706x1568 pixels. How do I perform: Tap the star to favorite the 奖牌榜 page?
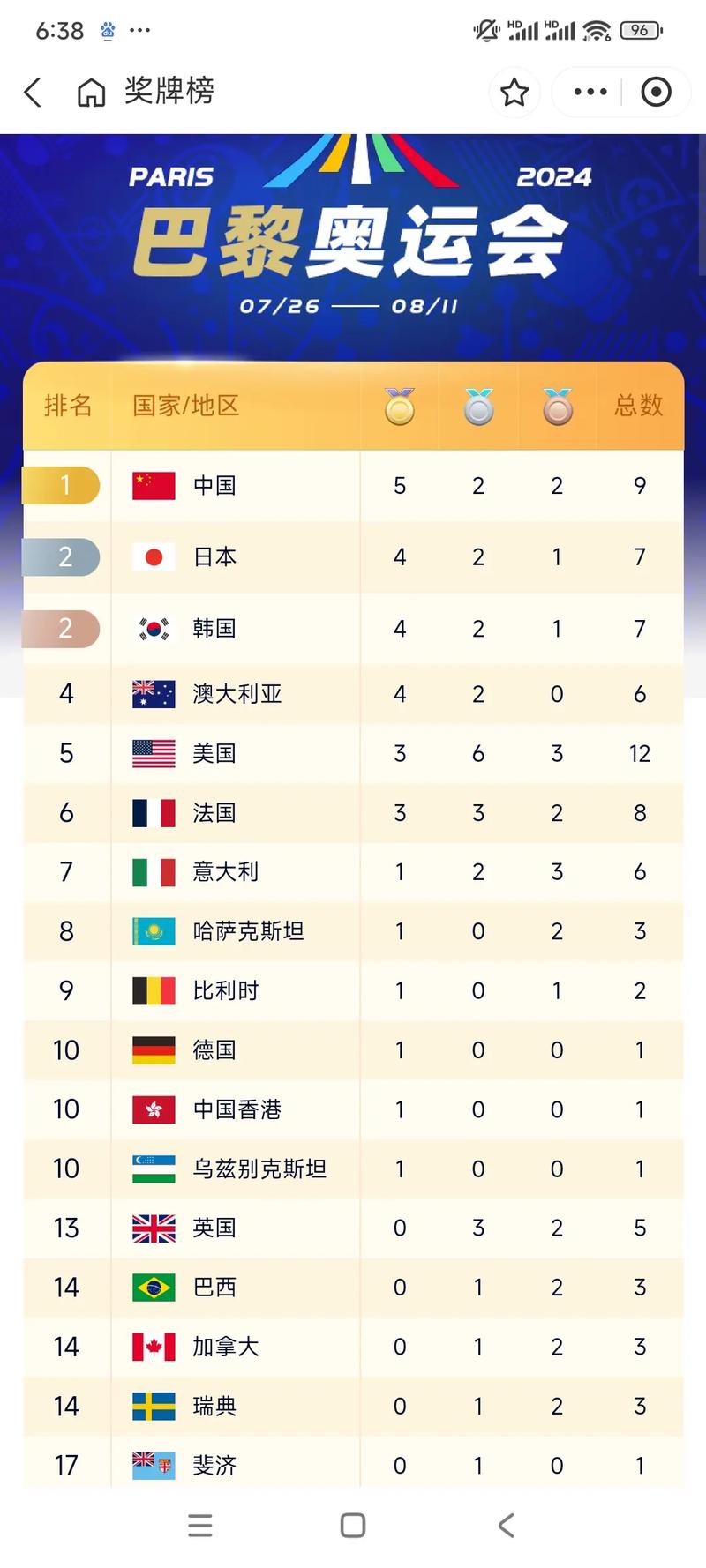tap(514, 92)
